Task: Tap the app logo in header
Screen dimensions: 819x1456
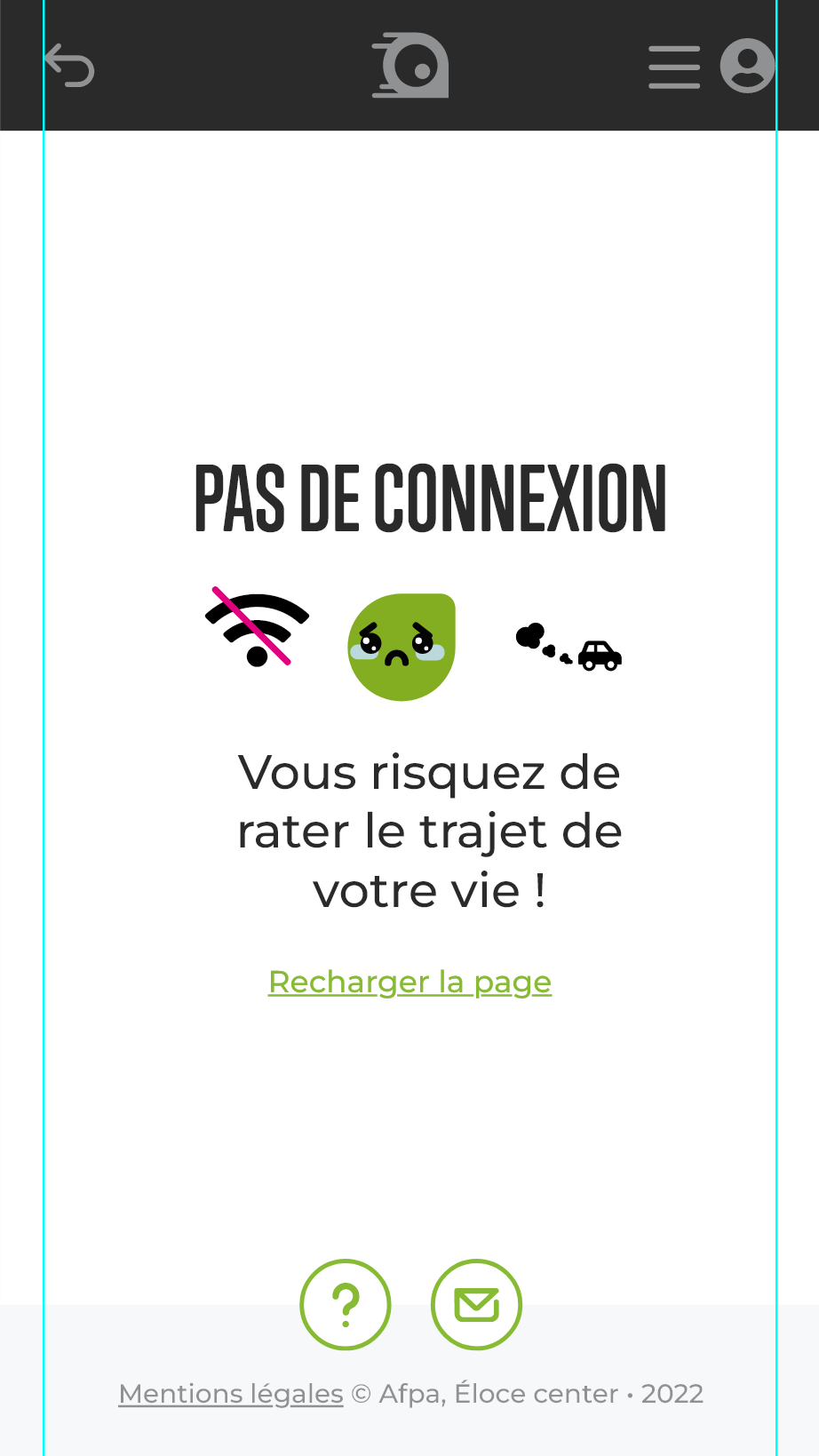Action: click(410, 66)
